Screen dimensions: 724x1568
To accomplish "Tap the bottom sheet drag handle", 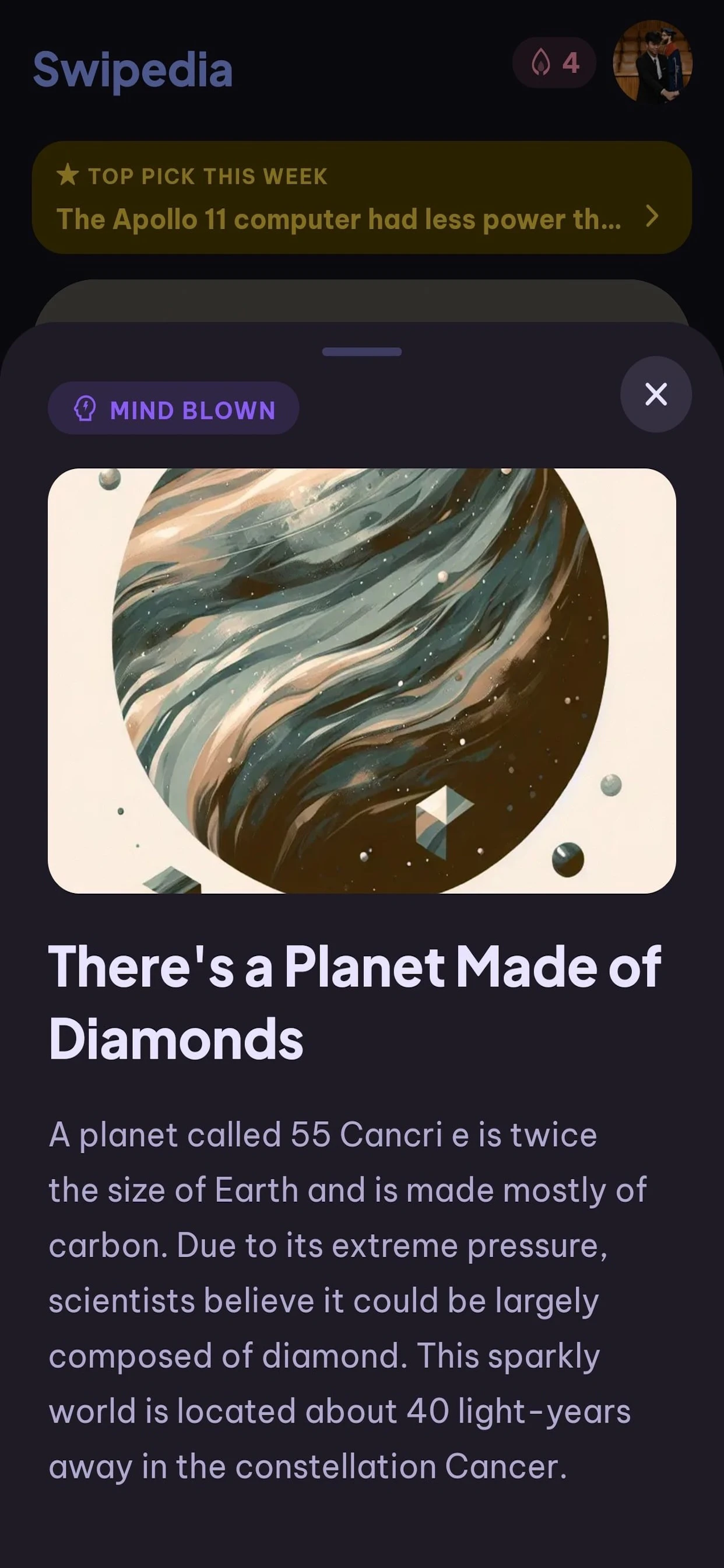I will (x=362, y=352).
